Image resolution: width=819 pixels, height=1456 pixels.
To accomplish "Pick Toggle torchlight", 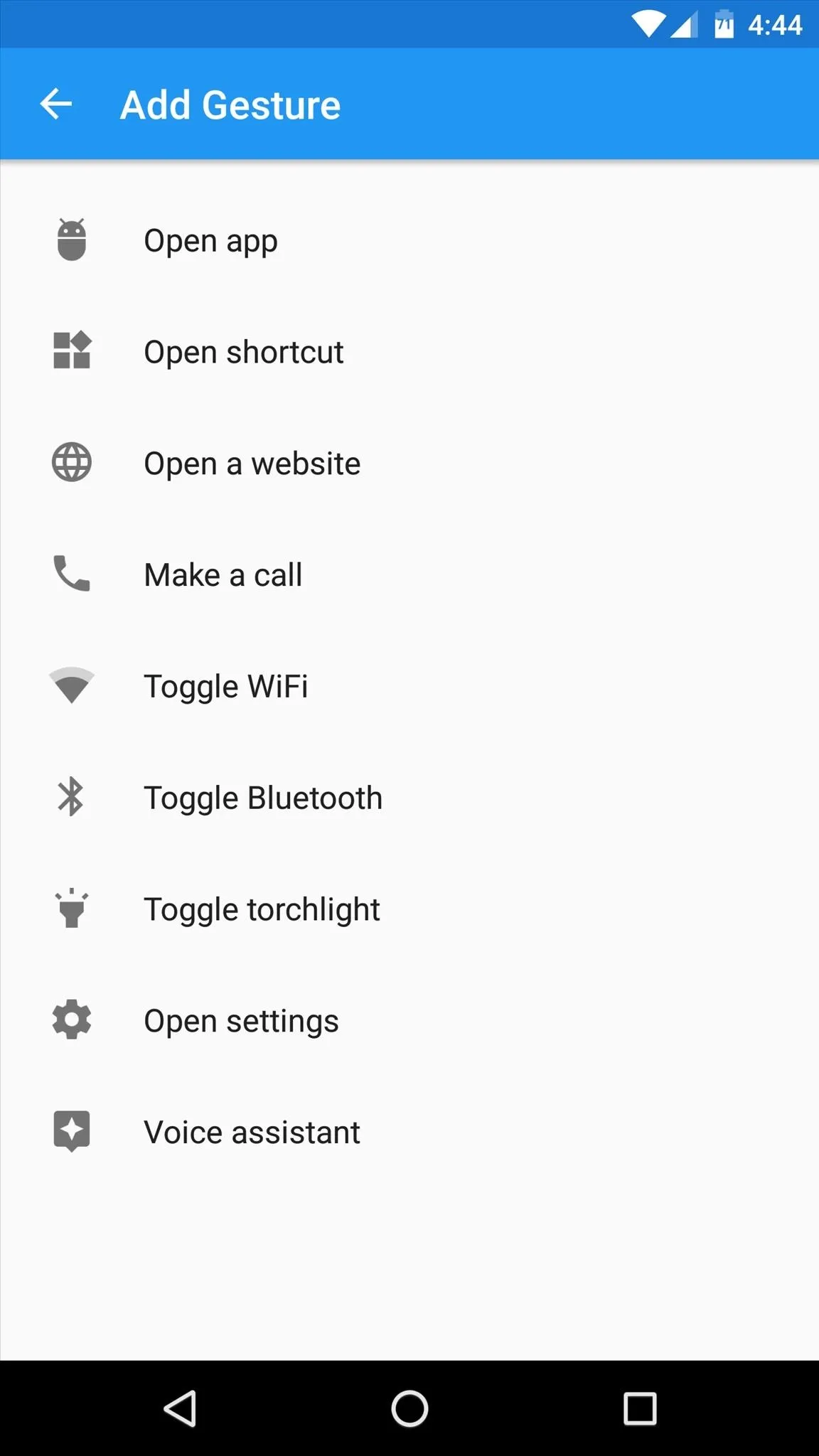I will click(x=409, y=909).
